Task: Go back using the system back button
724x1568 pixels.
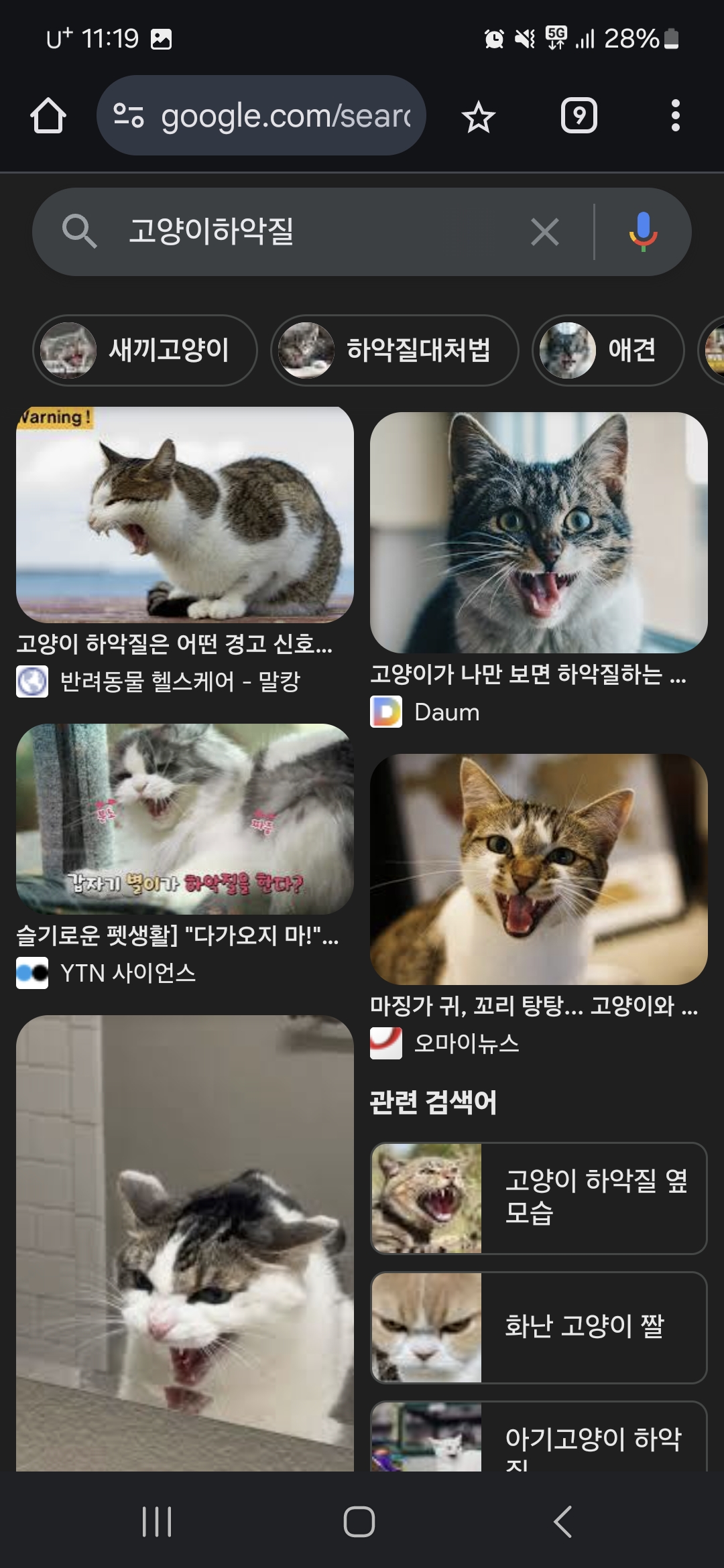Action: [563, 1522]
